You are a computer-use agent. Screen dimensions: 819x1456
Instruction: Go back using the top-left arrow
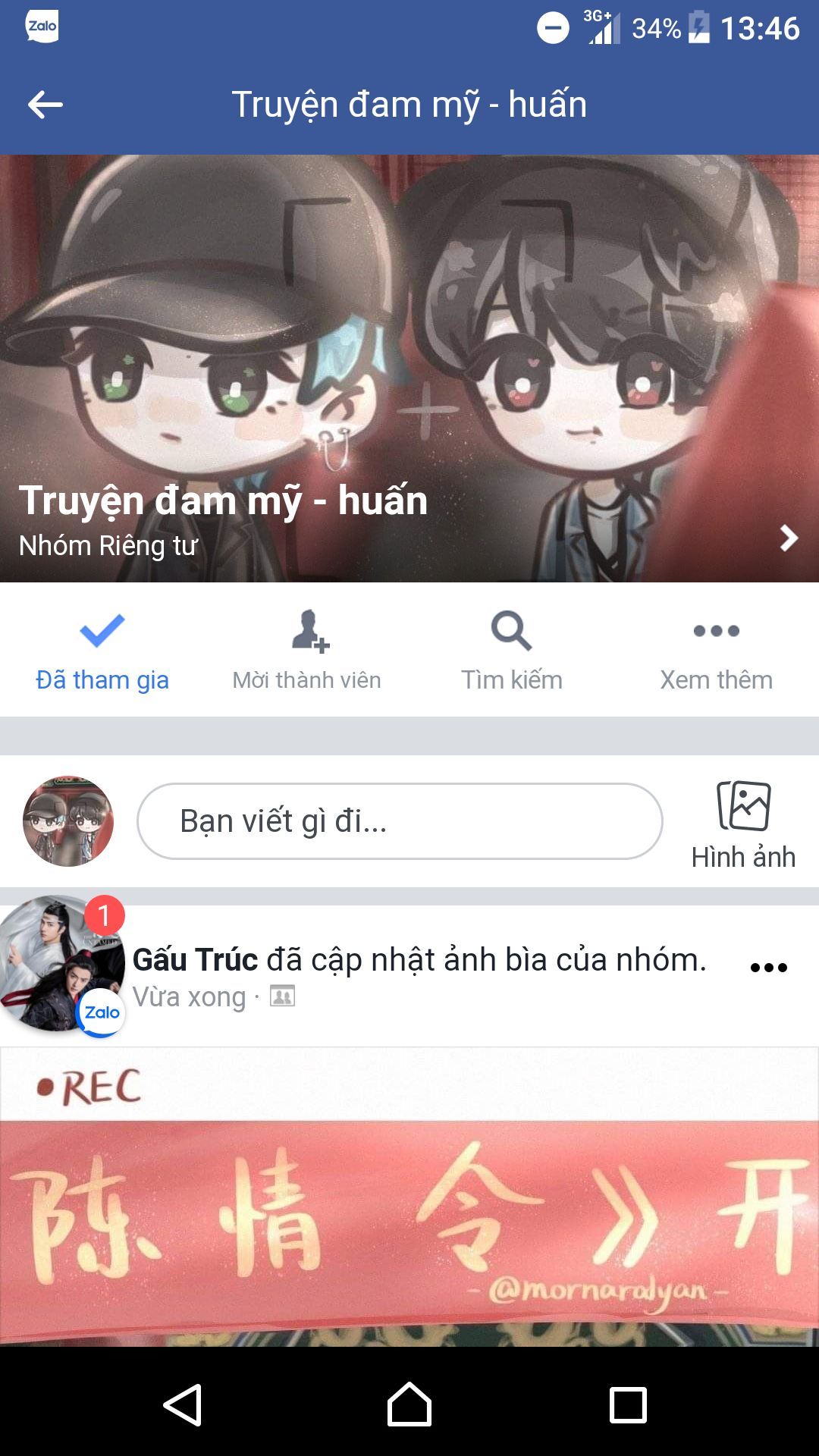point(45,105)
